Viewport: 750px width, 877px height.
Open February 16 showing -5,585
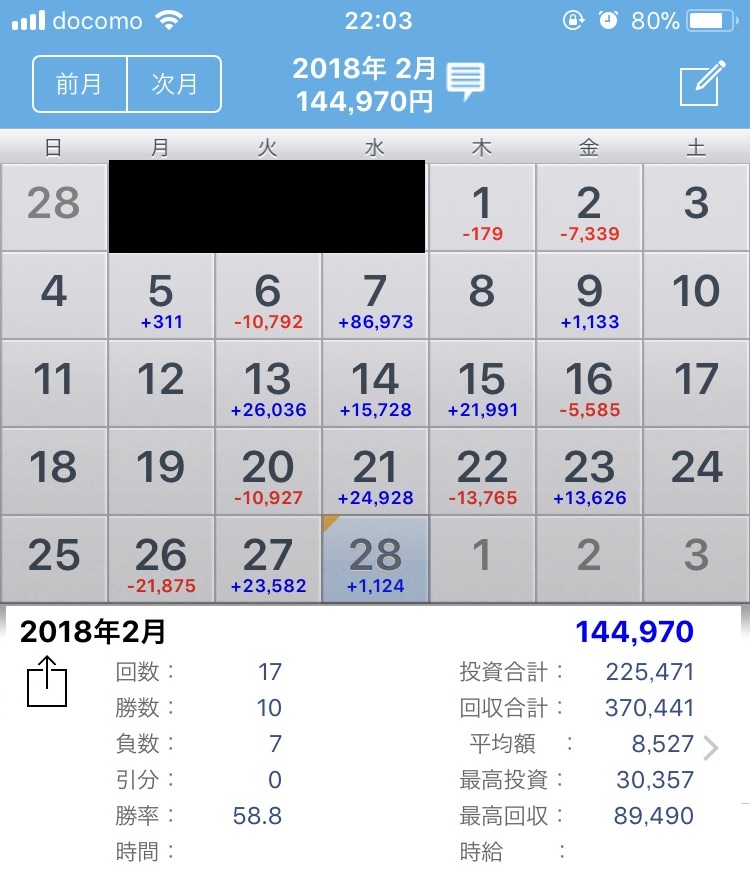pyautogui.click(x=589, y=385)
